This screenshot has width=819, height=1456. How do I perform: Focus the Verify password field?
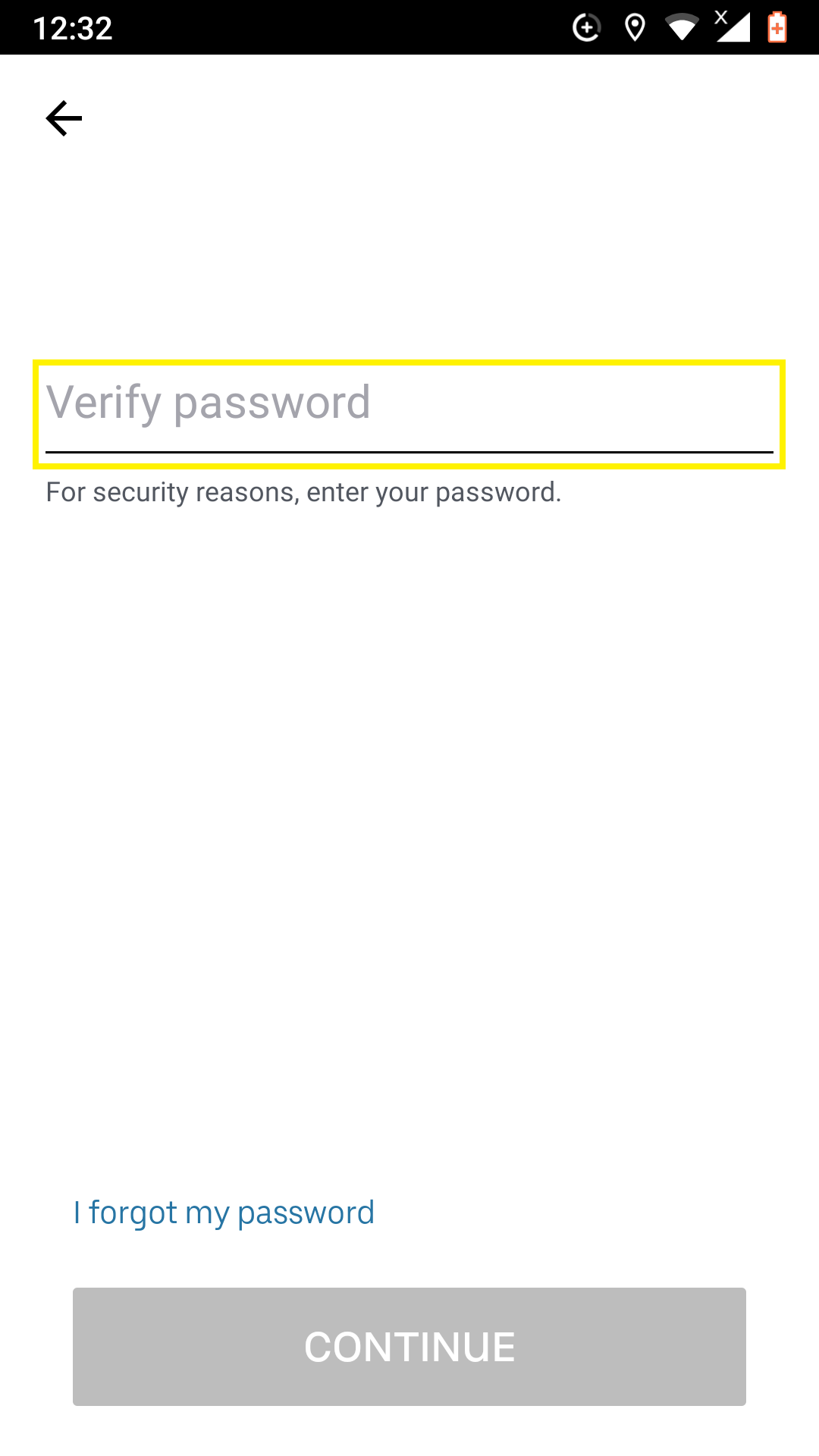409,414
